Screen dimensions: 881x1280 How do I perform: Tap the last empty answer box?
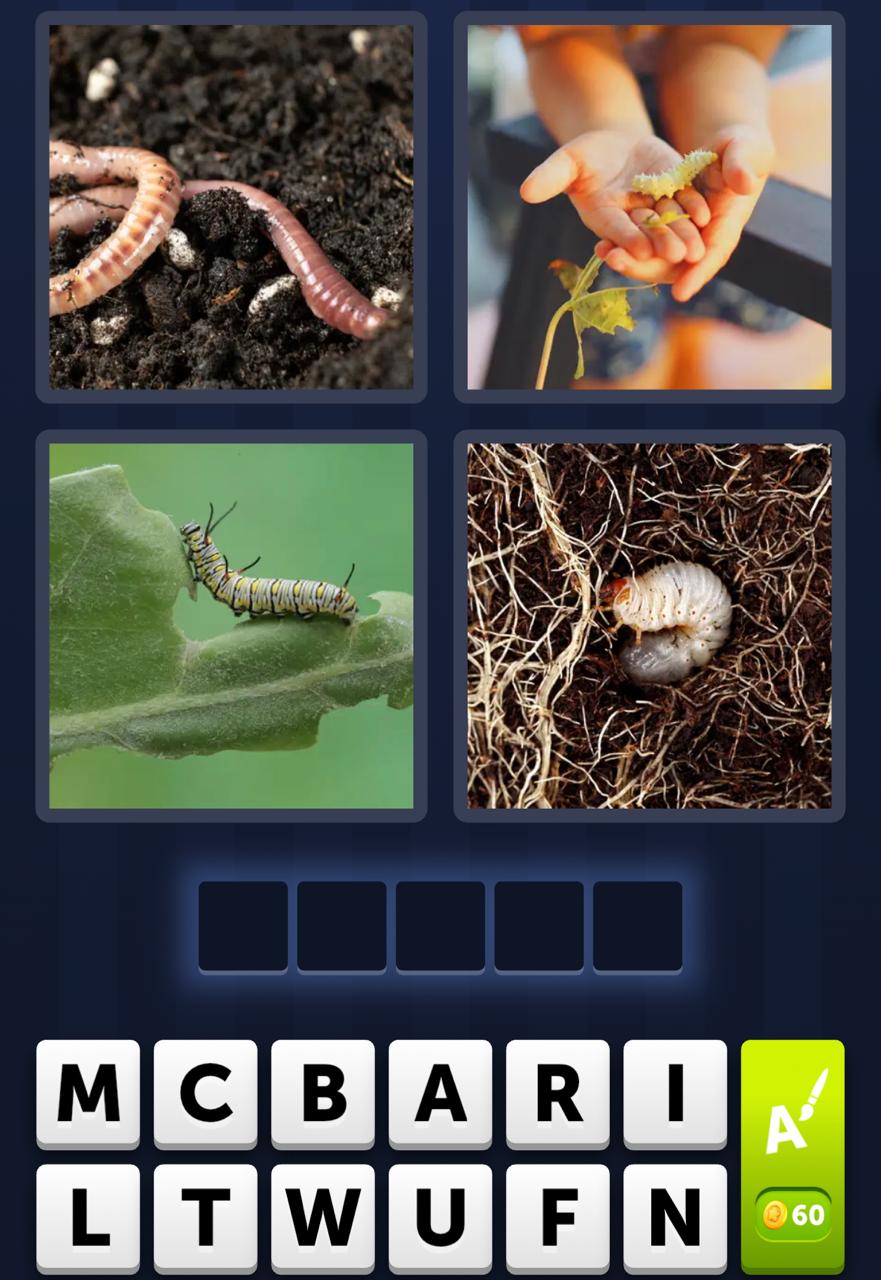(x=637, y=925)
